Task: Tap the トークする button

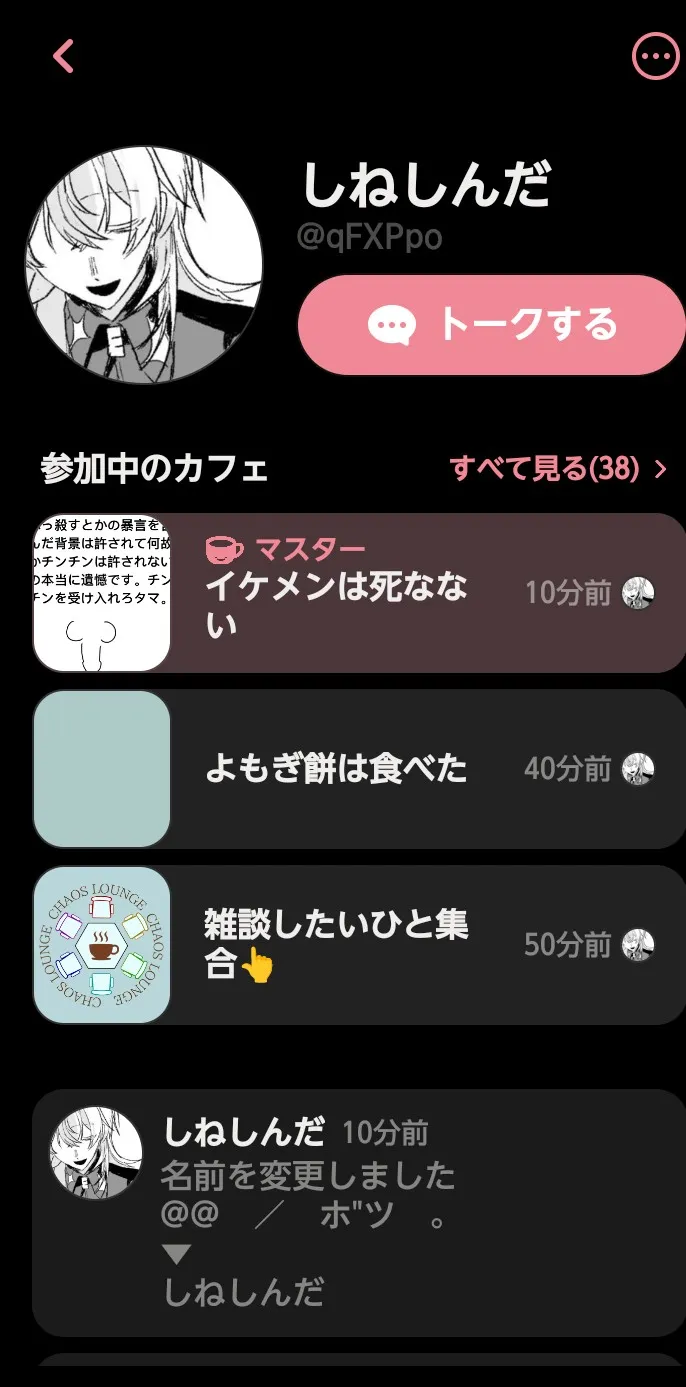Action: [x=492, y=325]
